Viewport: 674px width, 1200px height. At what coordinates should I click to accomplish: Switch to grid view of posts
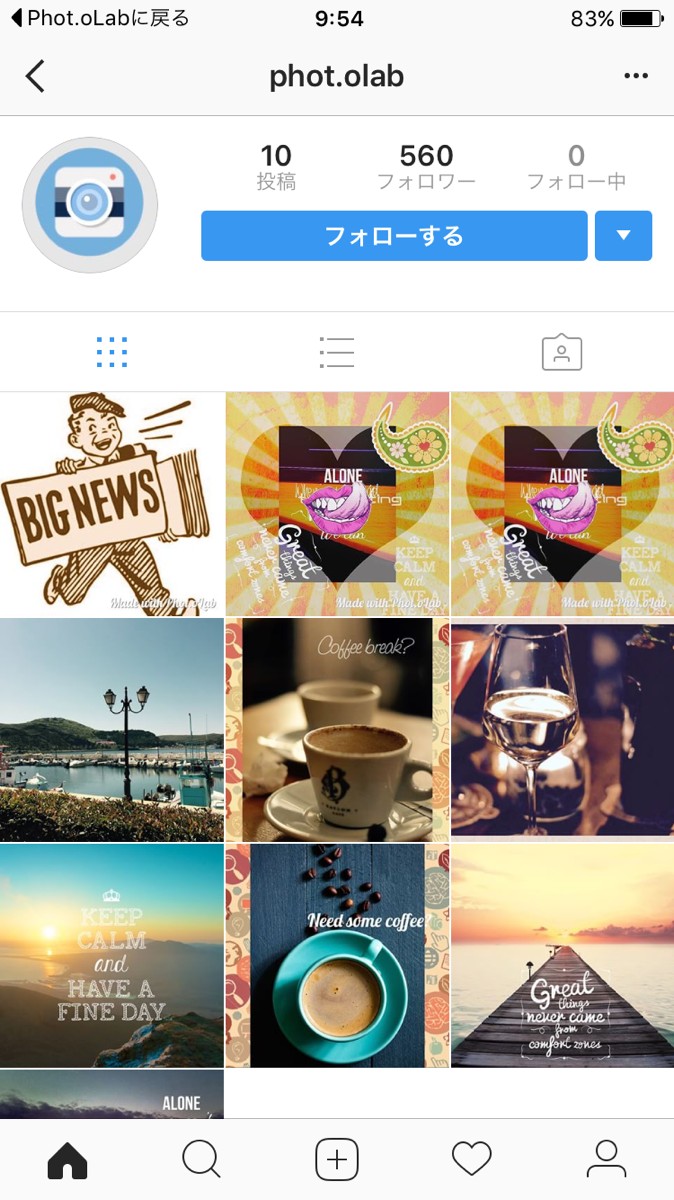click(x=112, y=352)
